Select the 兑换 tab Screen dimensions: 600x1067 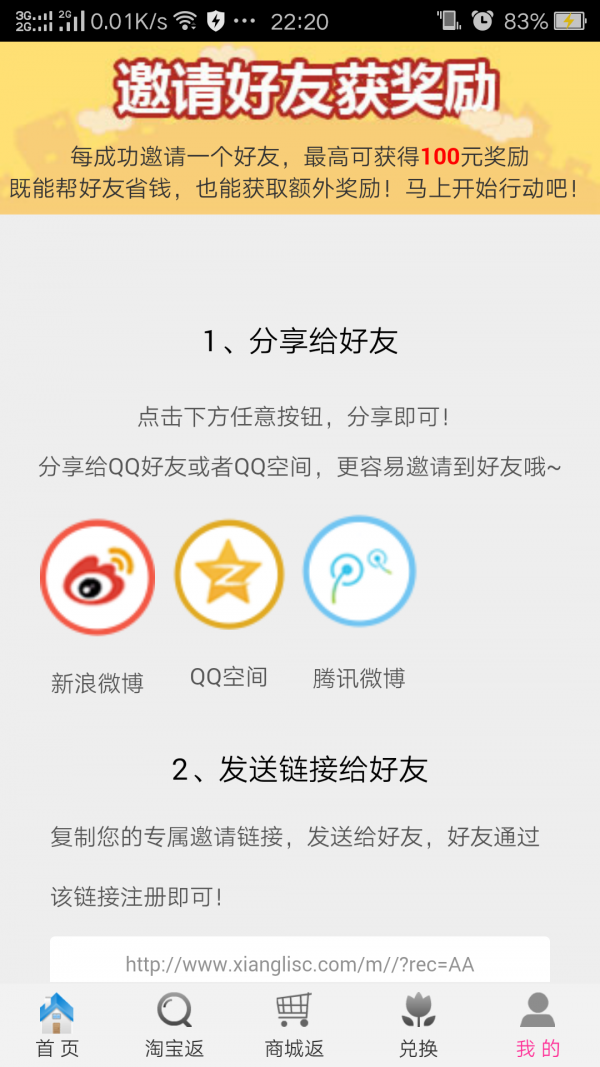coord(418,1026)
